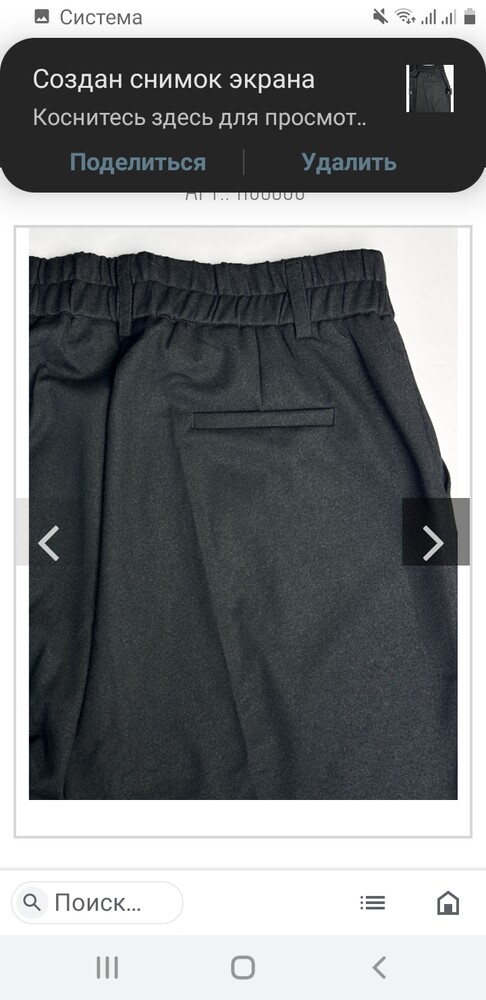Open the black trousers product image
This screenshot has height=1000, width=486.
pyautogui.click(x=243, y=513)
